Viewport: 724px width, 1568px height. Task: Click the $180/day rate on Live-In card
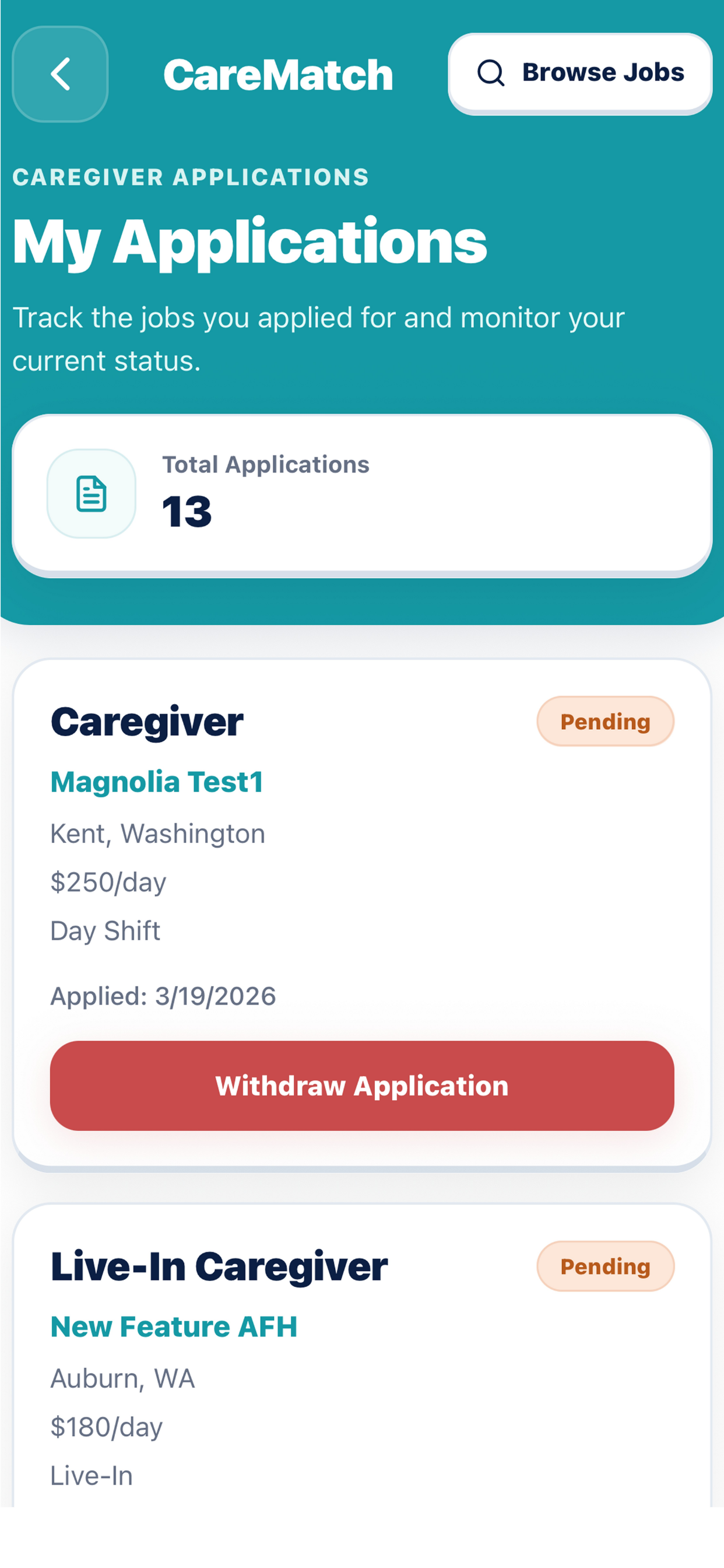tap(107, 1427)
